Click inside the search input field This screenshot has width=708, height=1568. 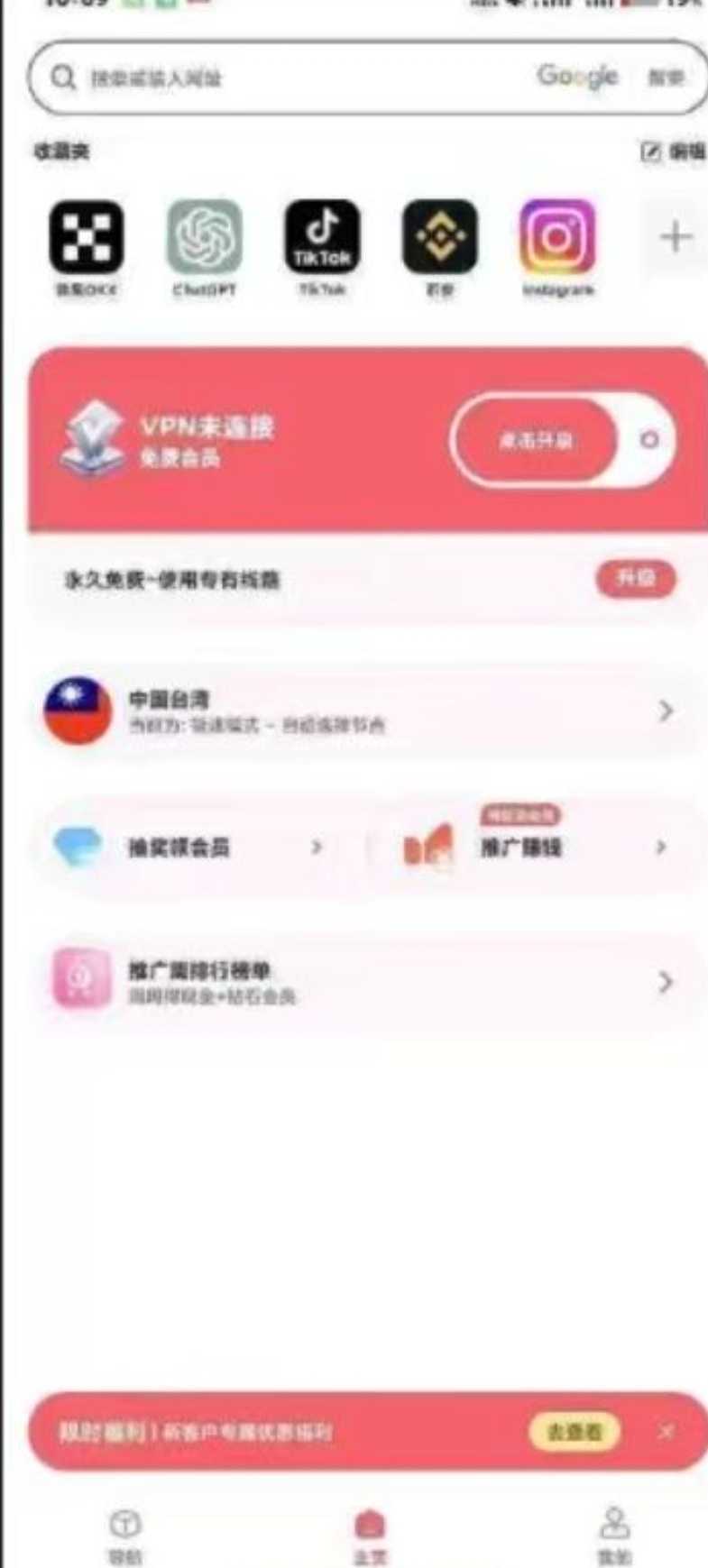271,78
